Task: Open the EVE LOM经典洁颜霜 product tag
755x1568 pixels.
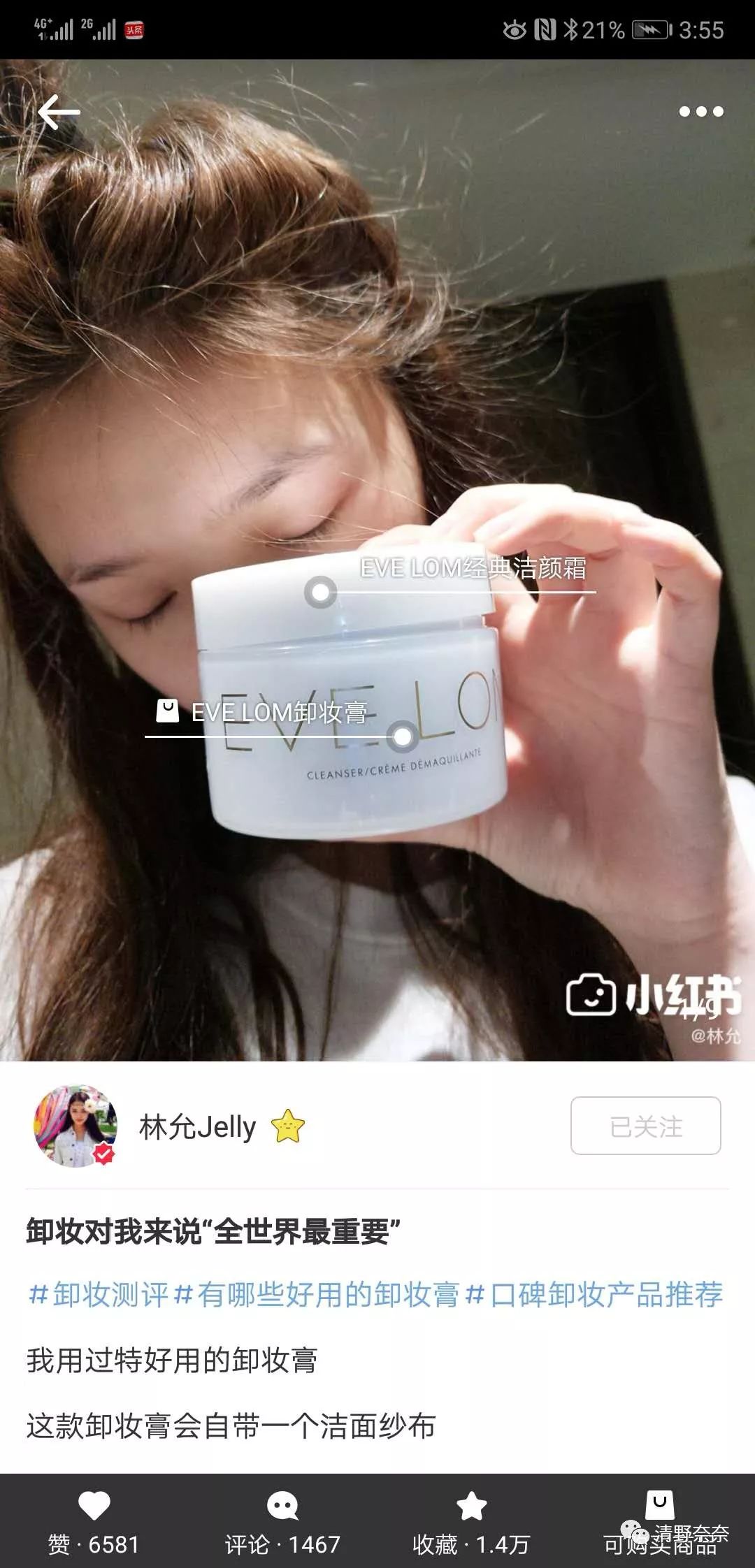Action: click(473, 569)
